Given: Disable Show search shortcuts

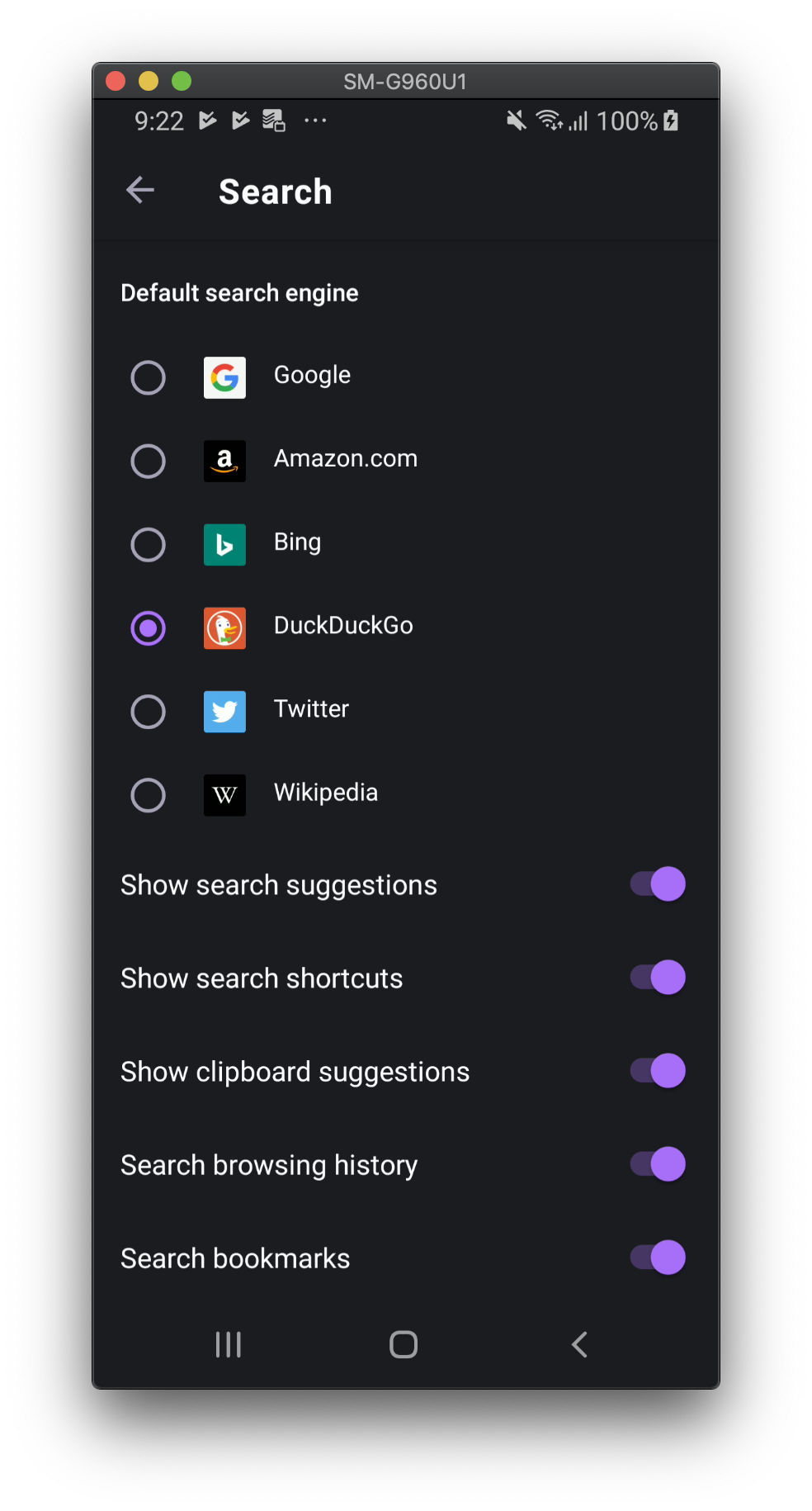Looking at the screenshot, I should 658,978.
